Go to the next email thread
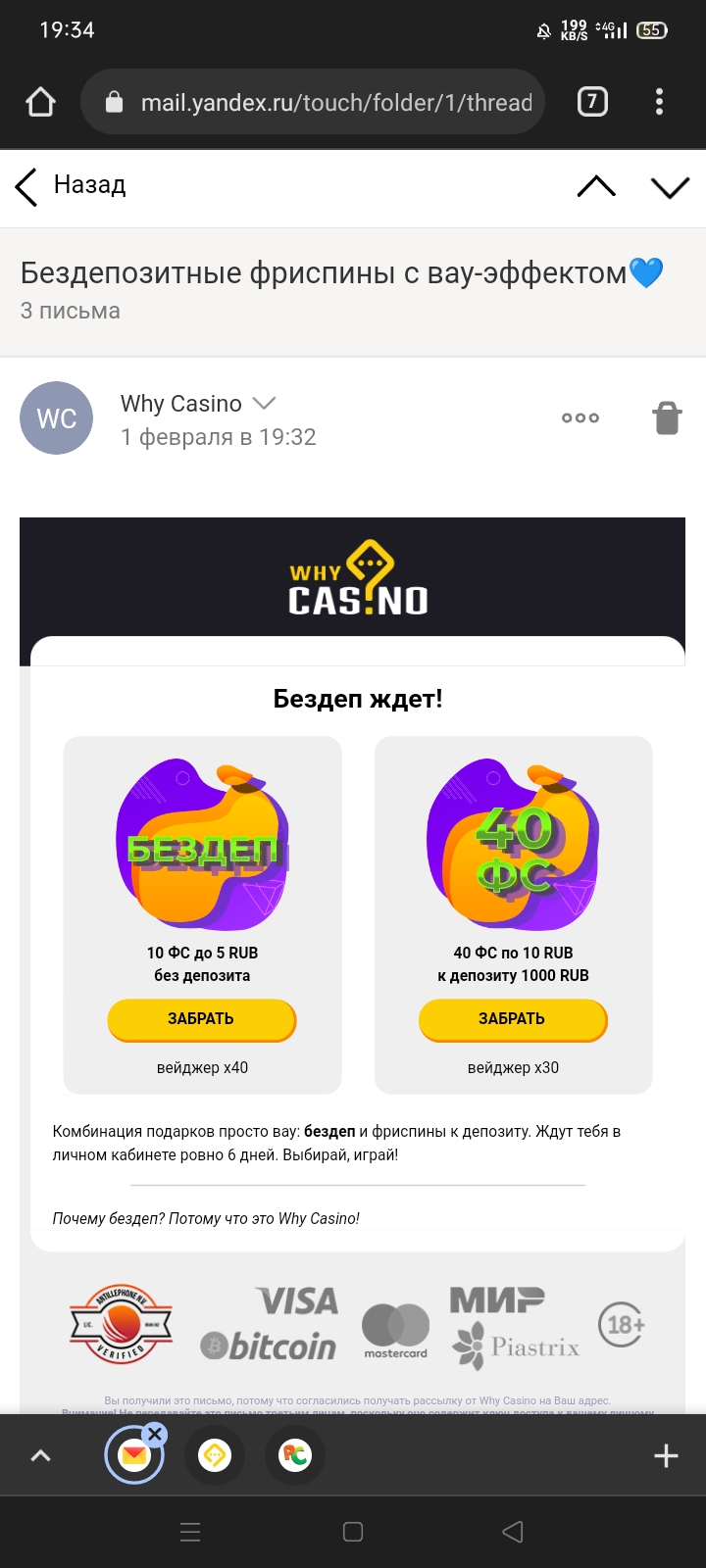 (671, 186)
